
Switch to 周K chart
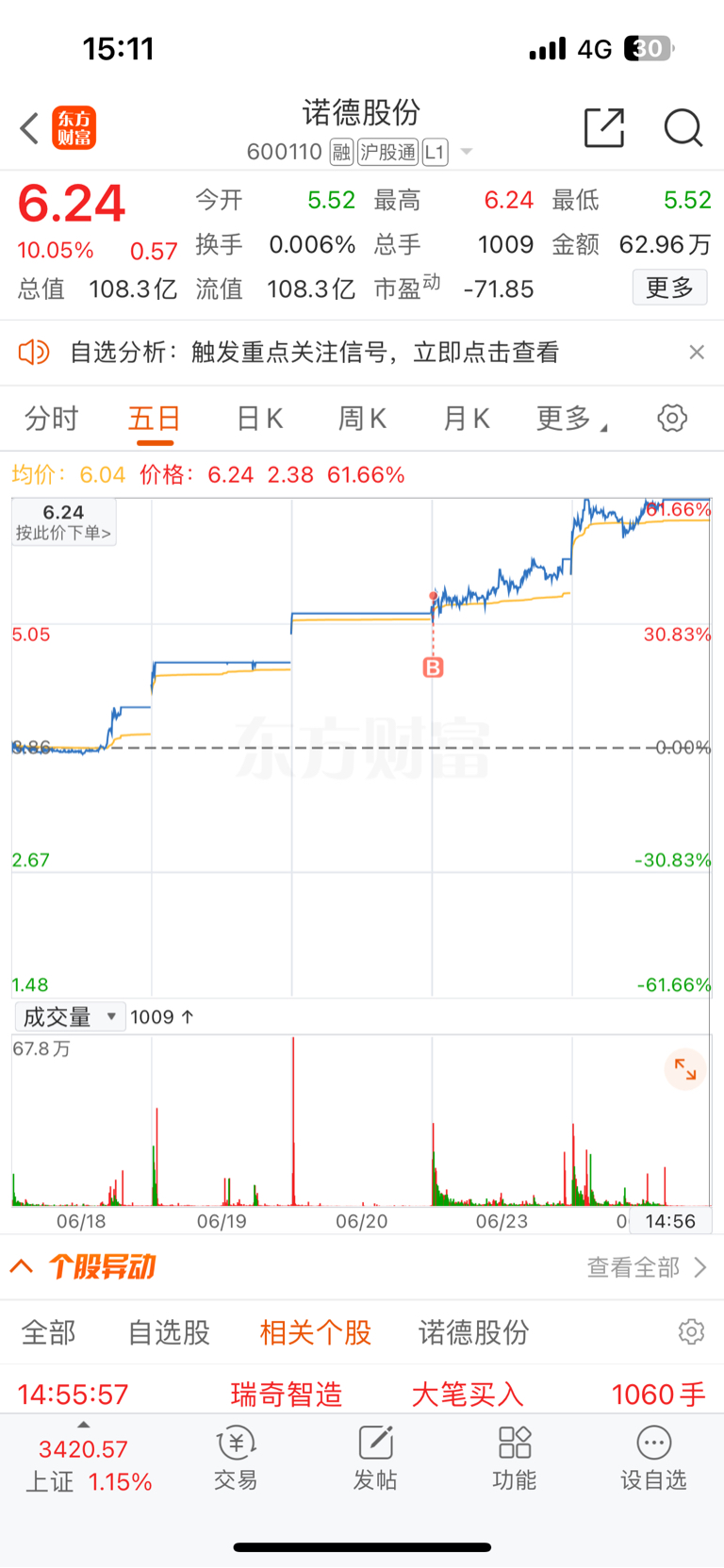[363, 418]
